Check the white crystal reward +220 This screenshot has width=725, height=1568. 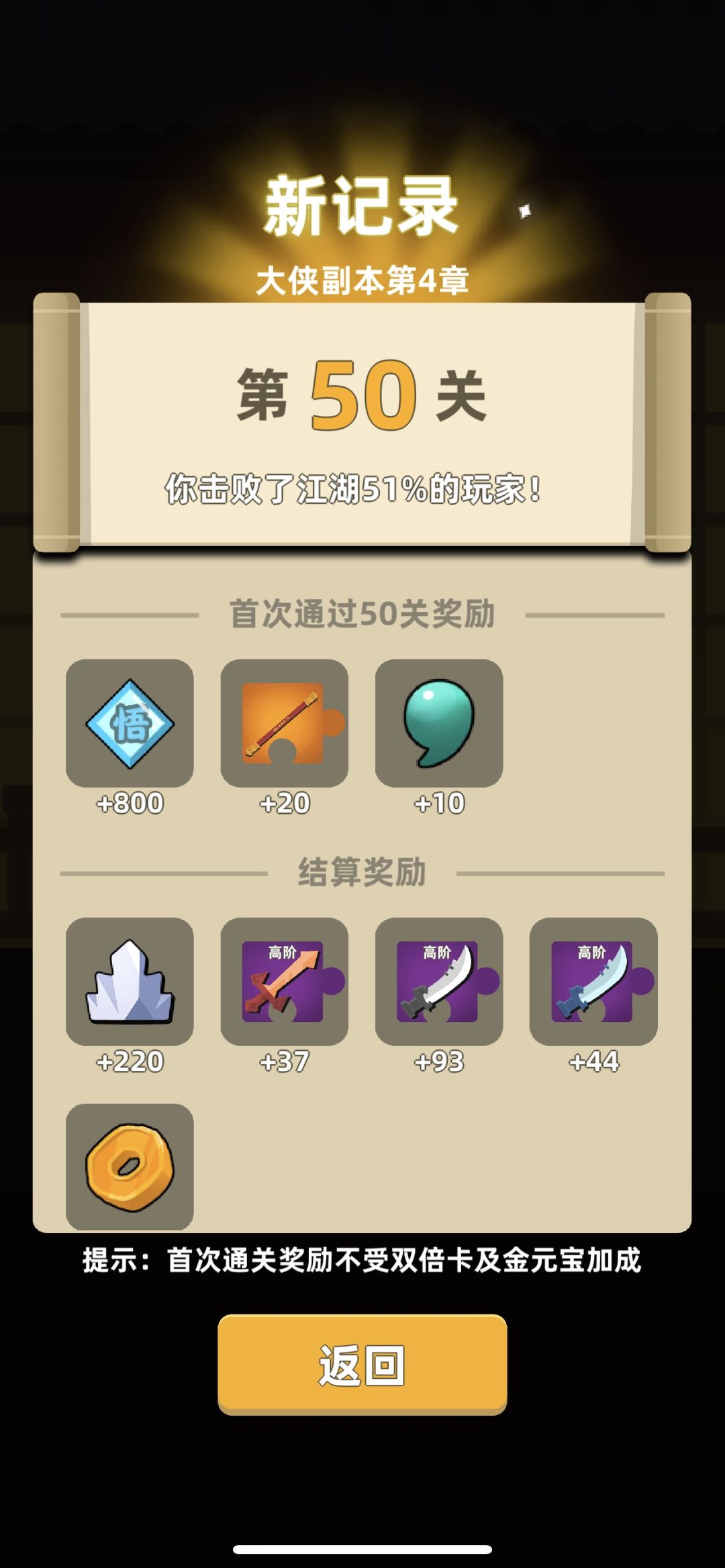[130, 981]
